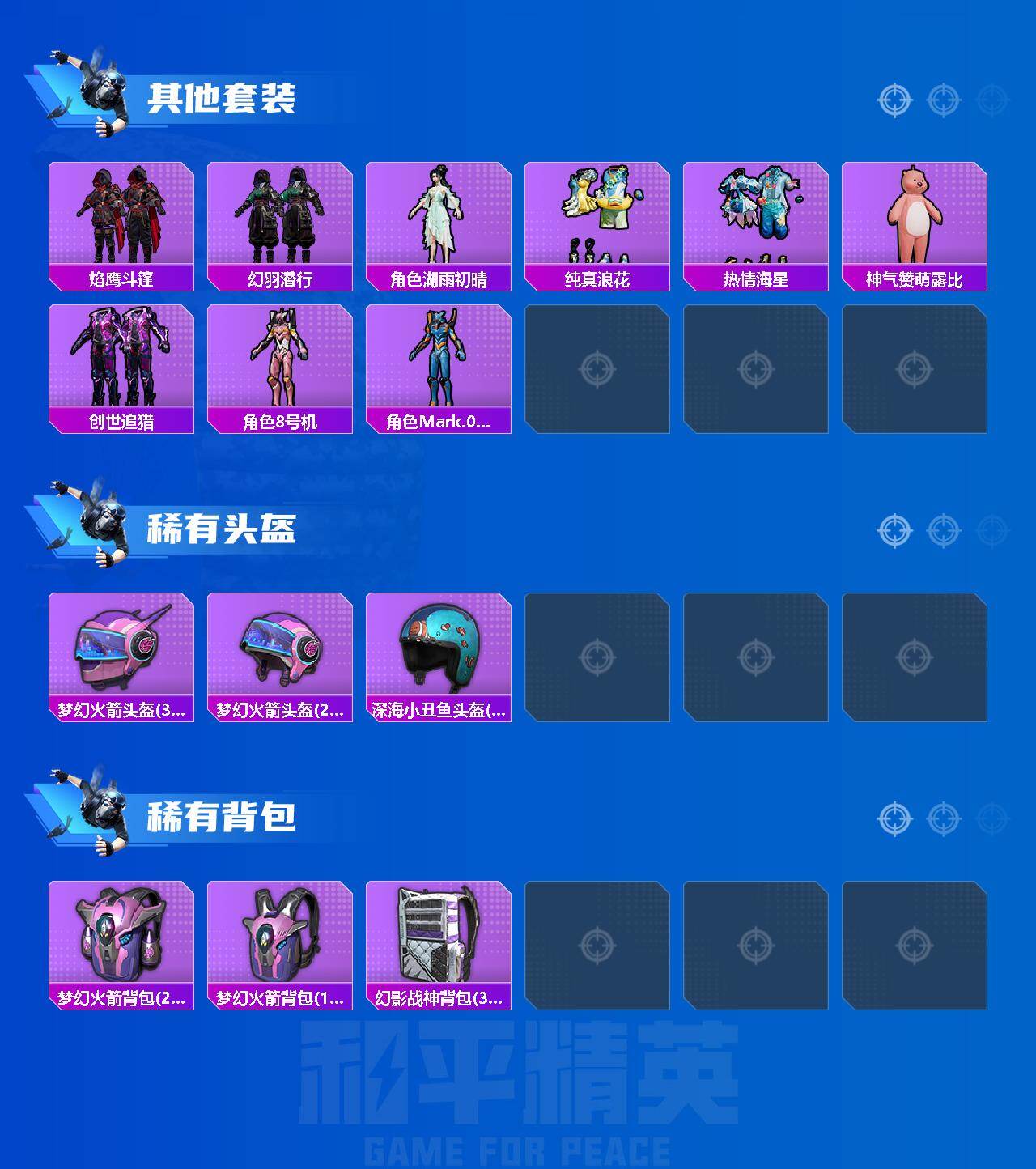Toggle the dimmed third crosshair in 其他套装 section

(987, 100)
